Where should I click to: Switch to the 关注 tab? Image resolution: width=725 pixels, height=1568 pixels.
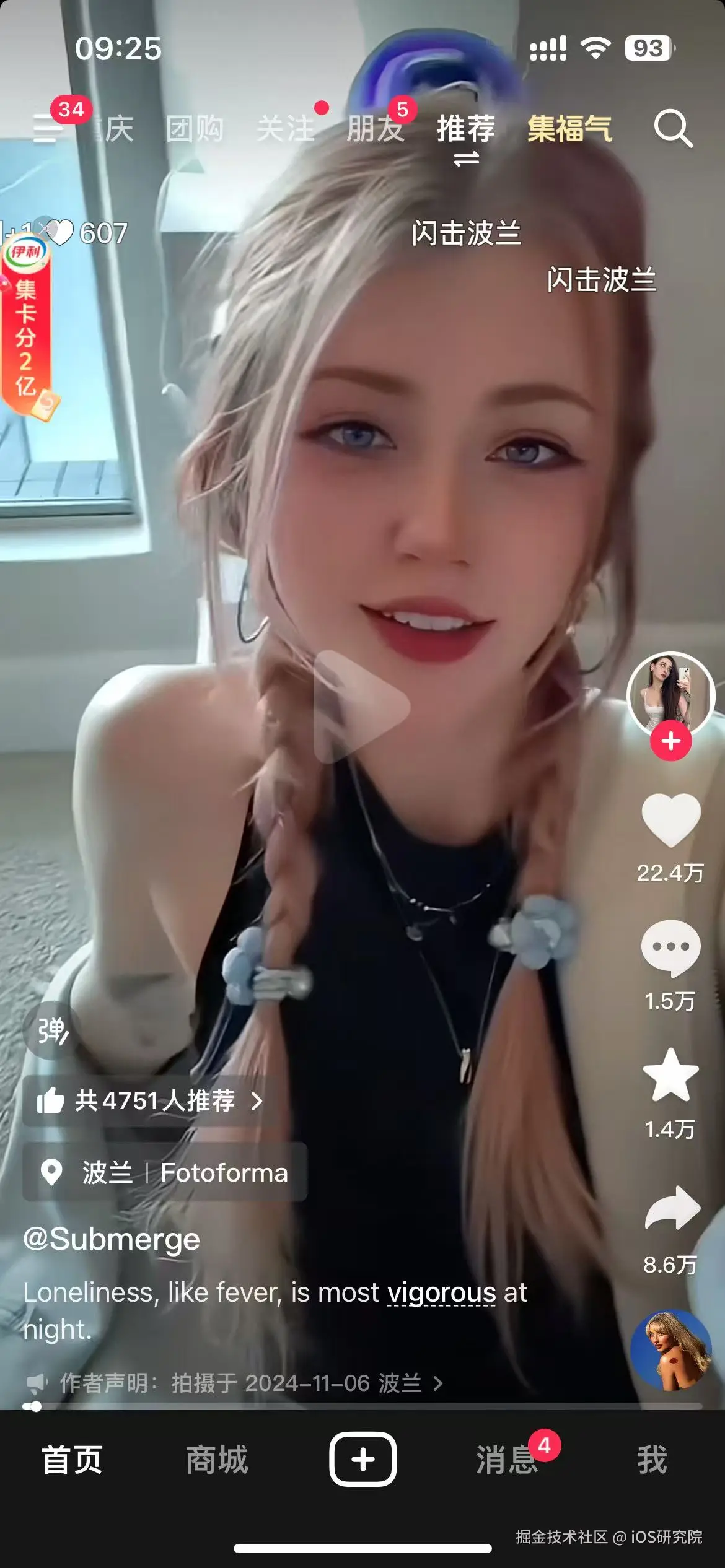tap(286, 129)
